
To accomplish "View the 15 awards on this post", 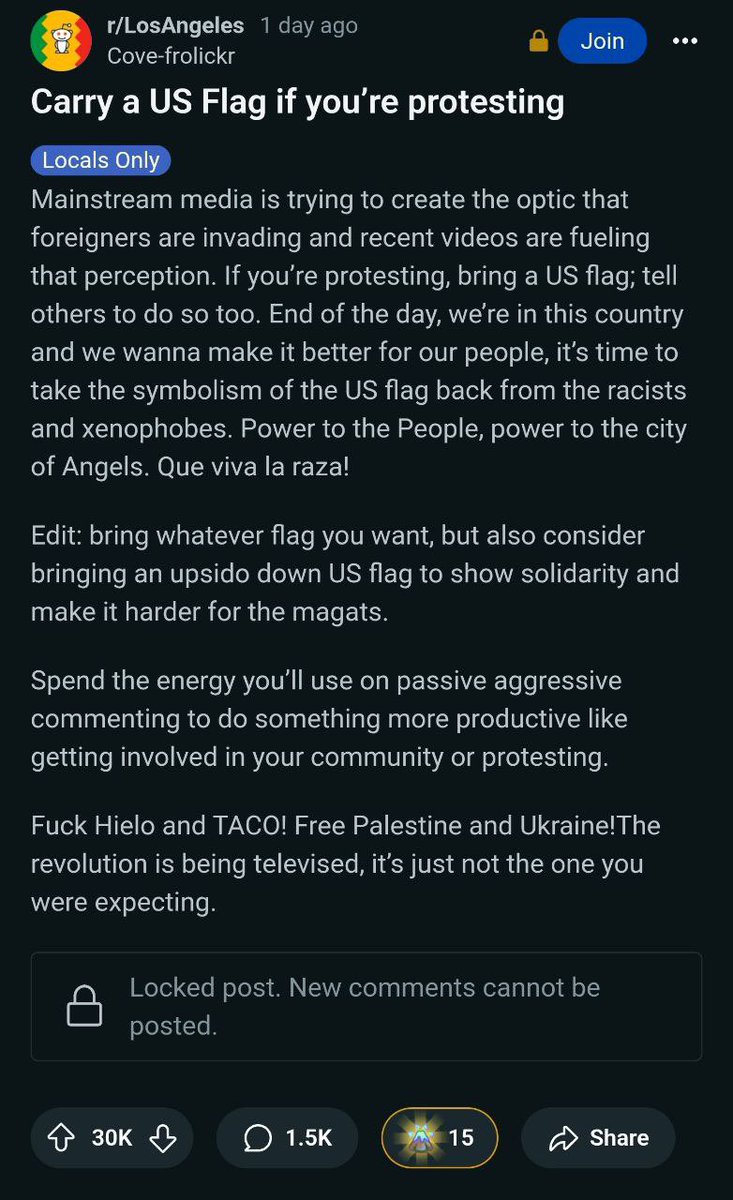I will tap(439, 1137).
